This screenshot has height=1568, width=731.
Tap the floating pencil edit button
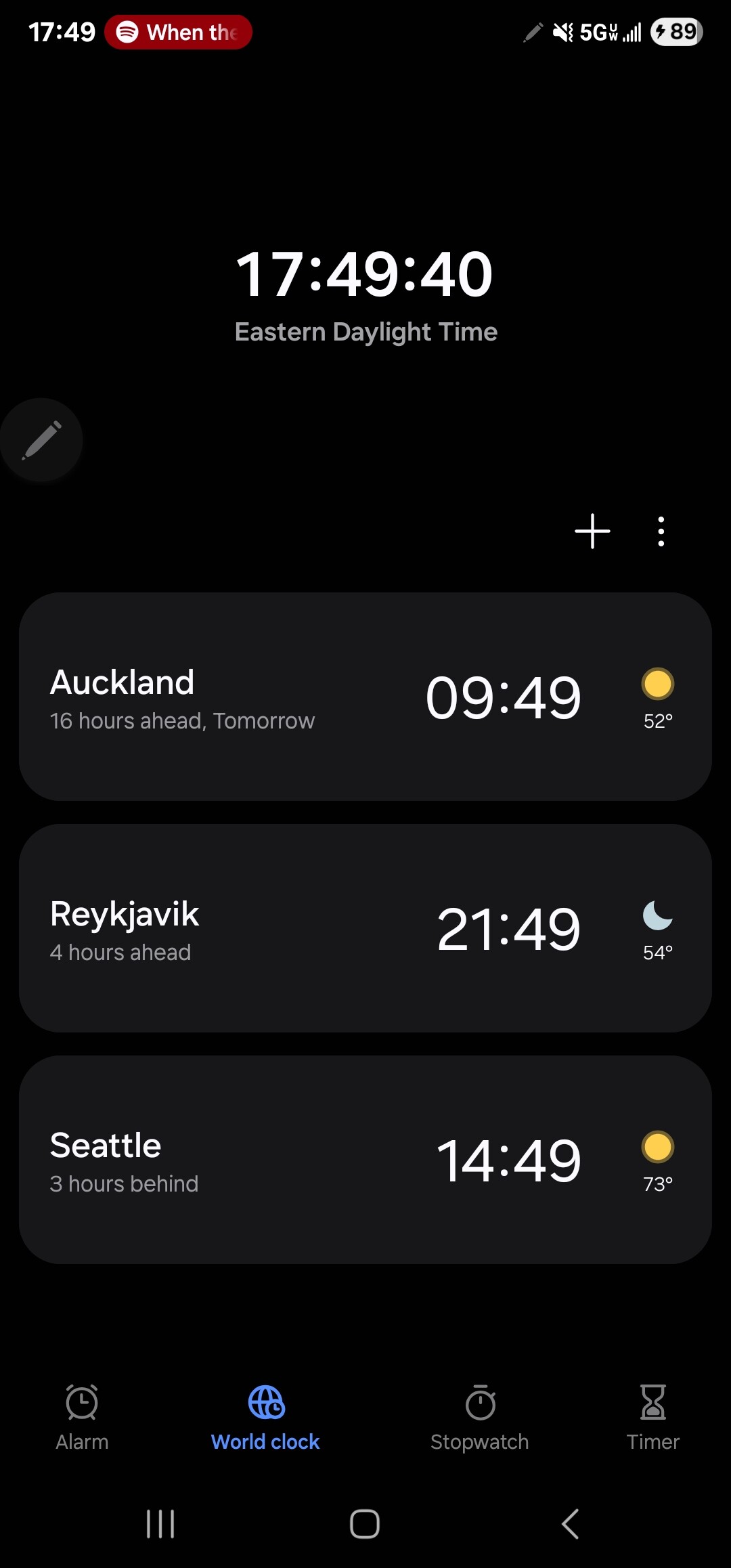pyautogui.click(x=42, y=440)
